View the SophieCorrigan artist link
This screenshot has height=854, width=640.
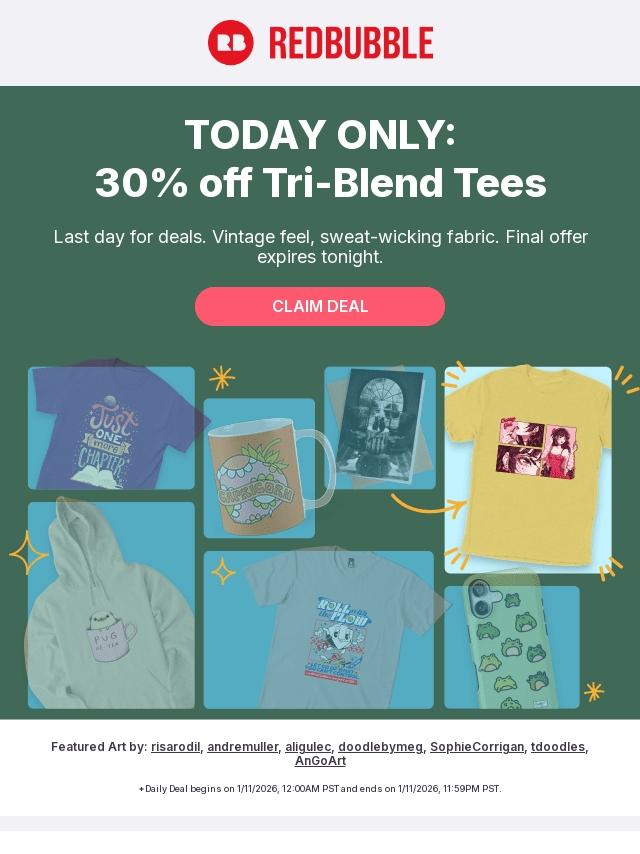[x=476, y=747]
